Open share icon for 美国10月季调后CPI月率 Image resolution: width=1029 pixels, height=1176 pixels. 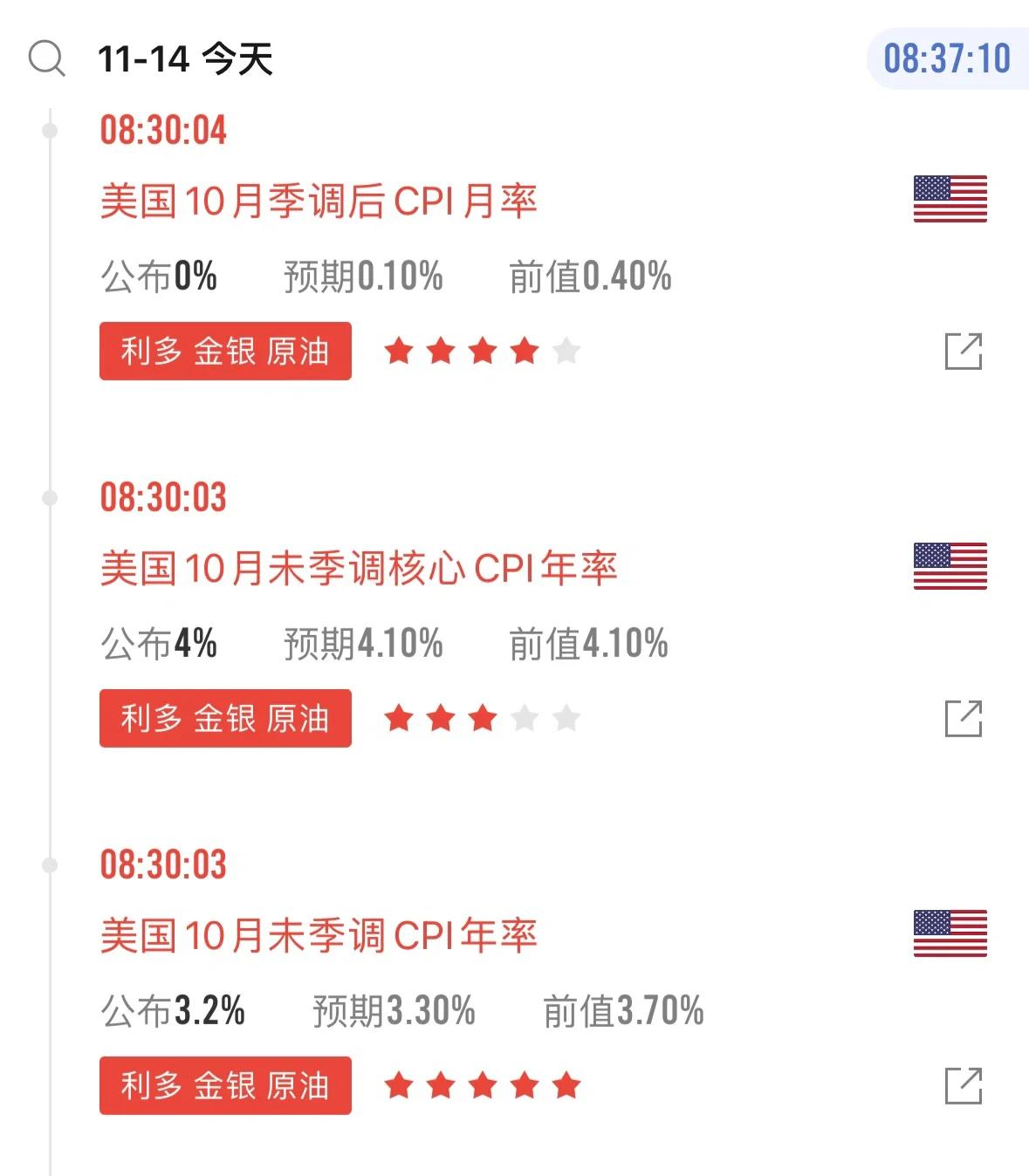964,352
